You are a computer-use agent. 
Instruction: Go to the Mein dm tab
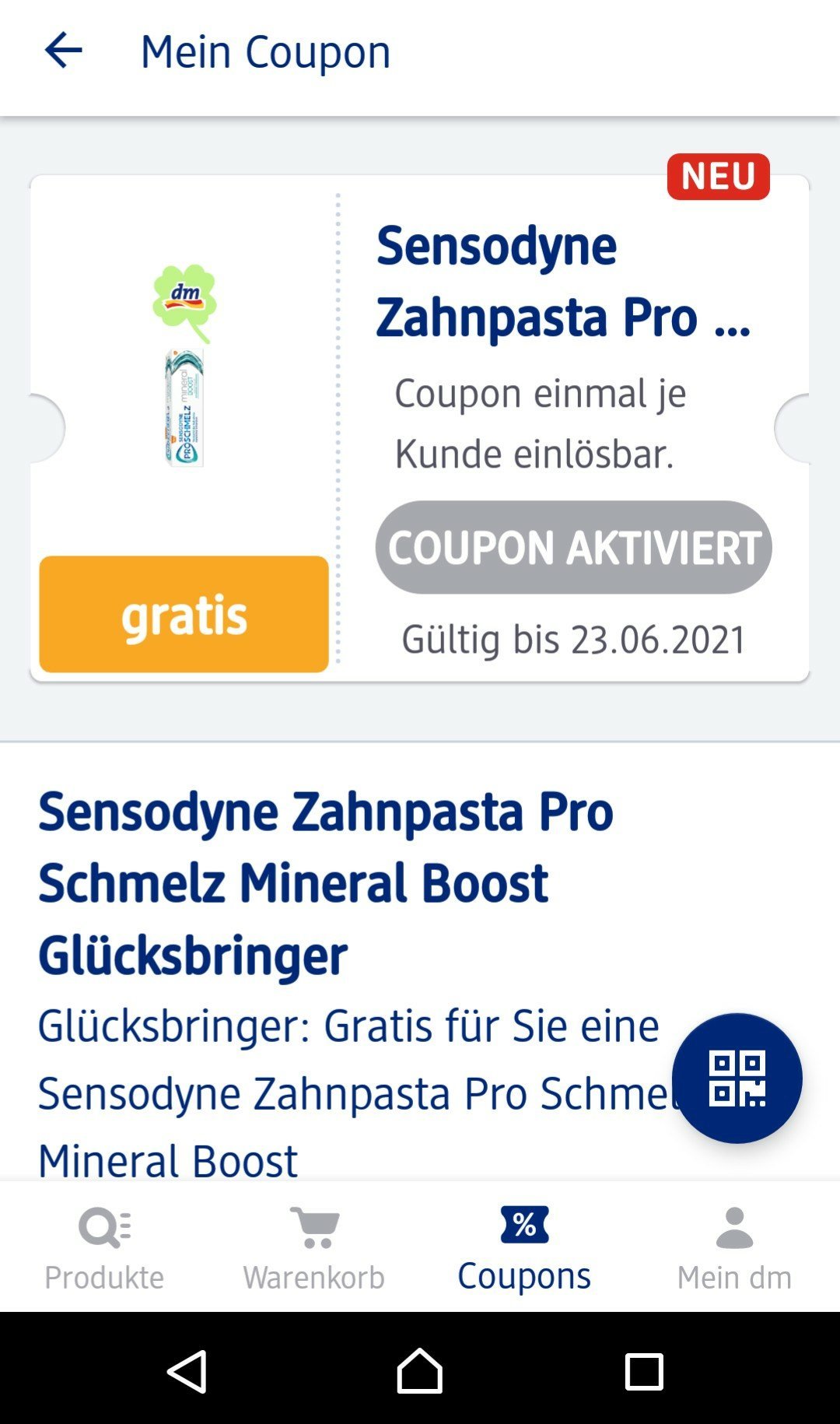tap(734, 1247)
